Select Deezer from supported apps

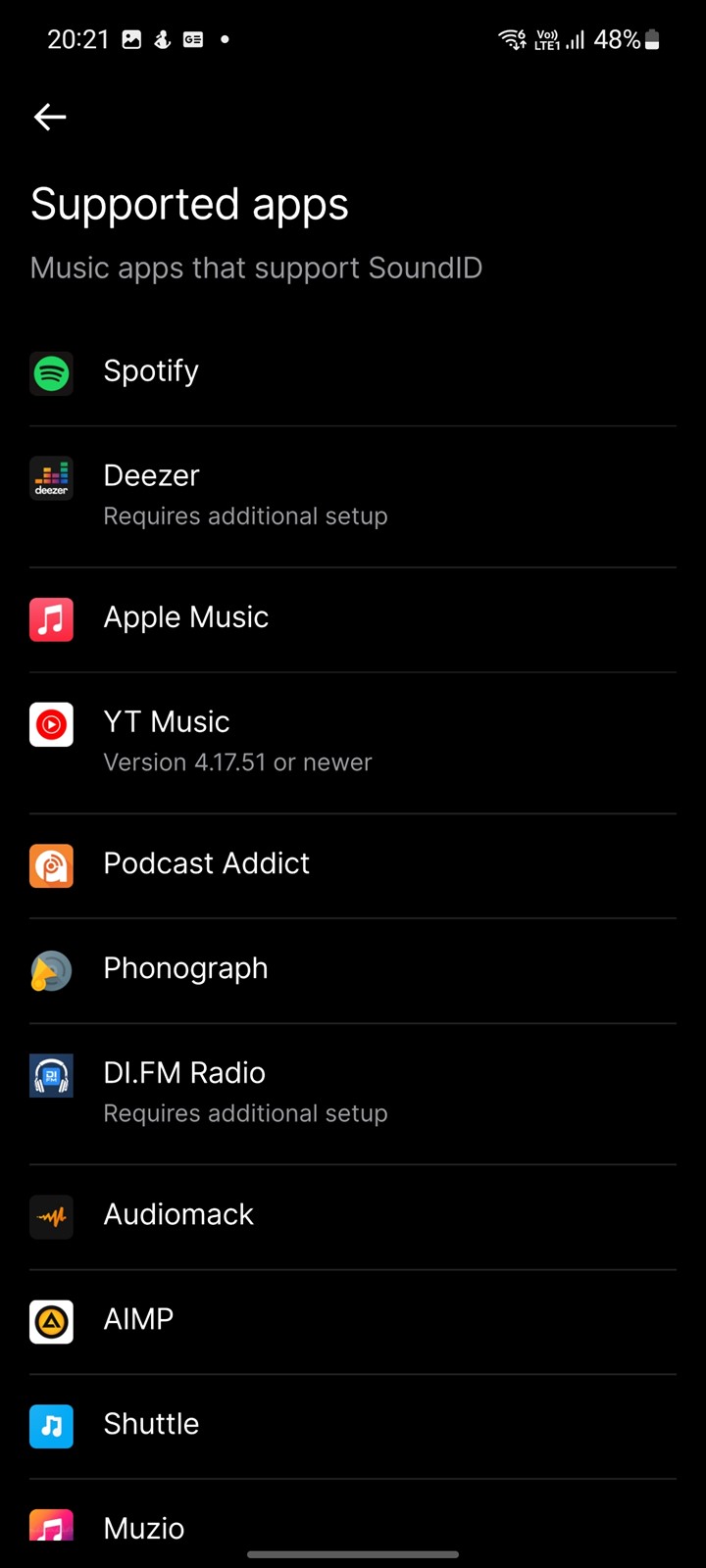(x=353, y=497)
